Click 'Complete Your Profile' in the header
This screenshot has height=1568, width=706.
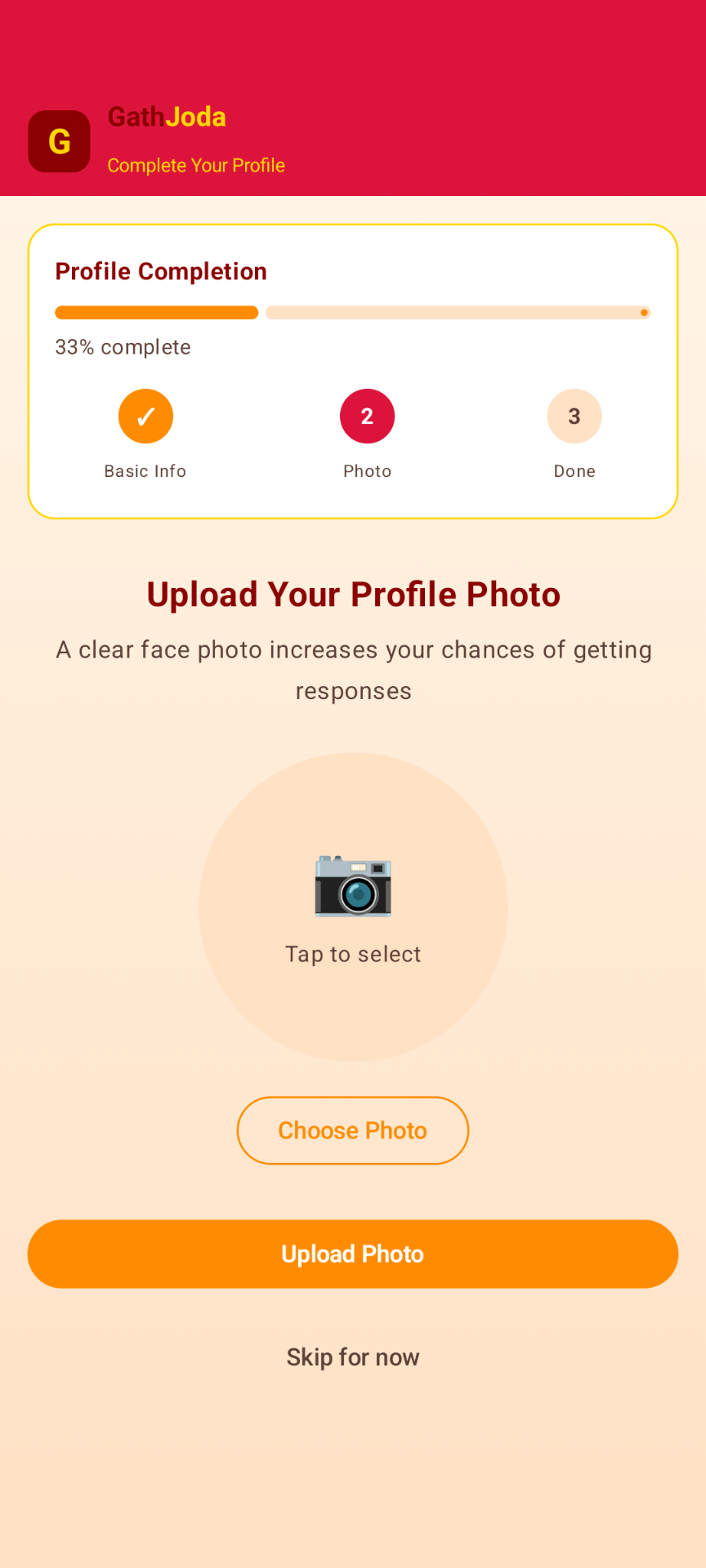[x=196, y=165]
